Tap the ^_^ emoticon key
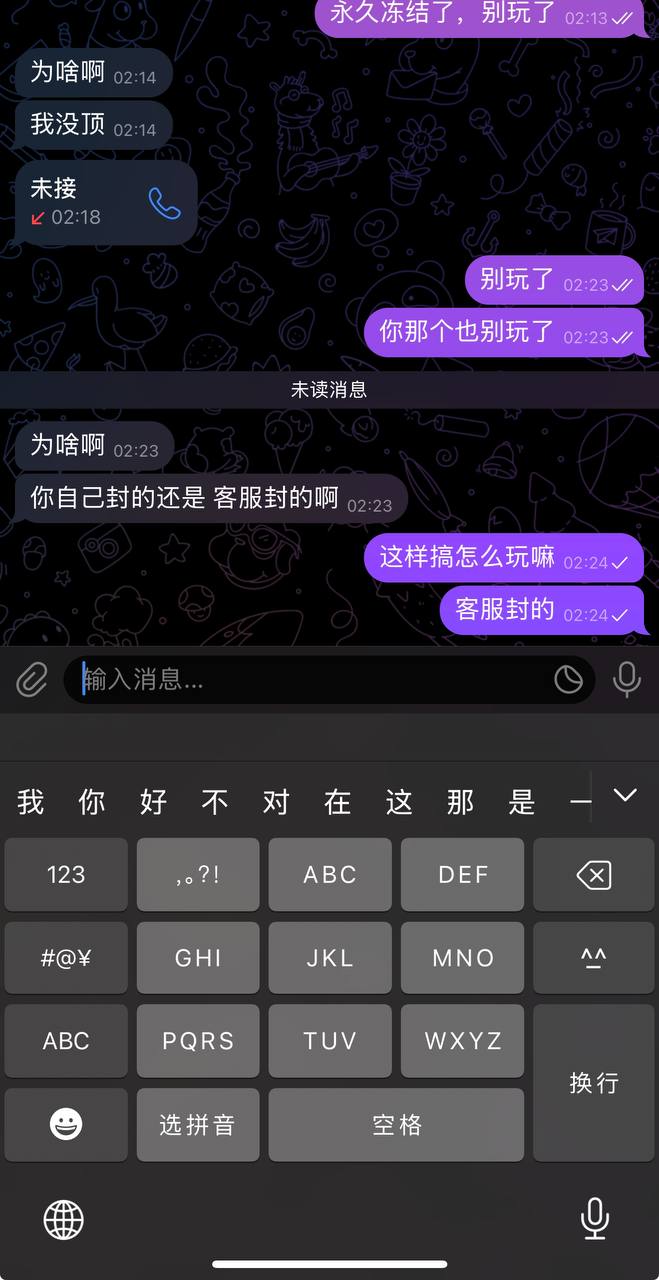 (594, 958)
